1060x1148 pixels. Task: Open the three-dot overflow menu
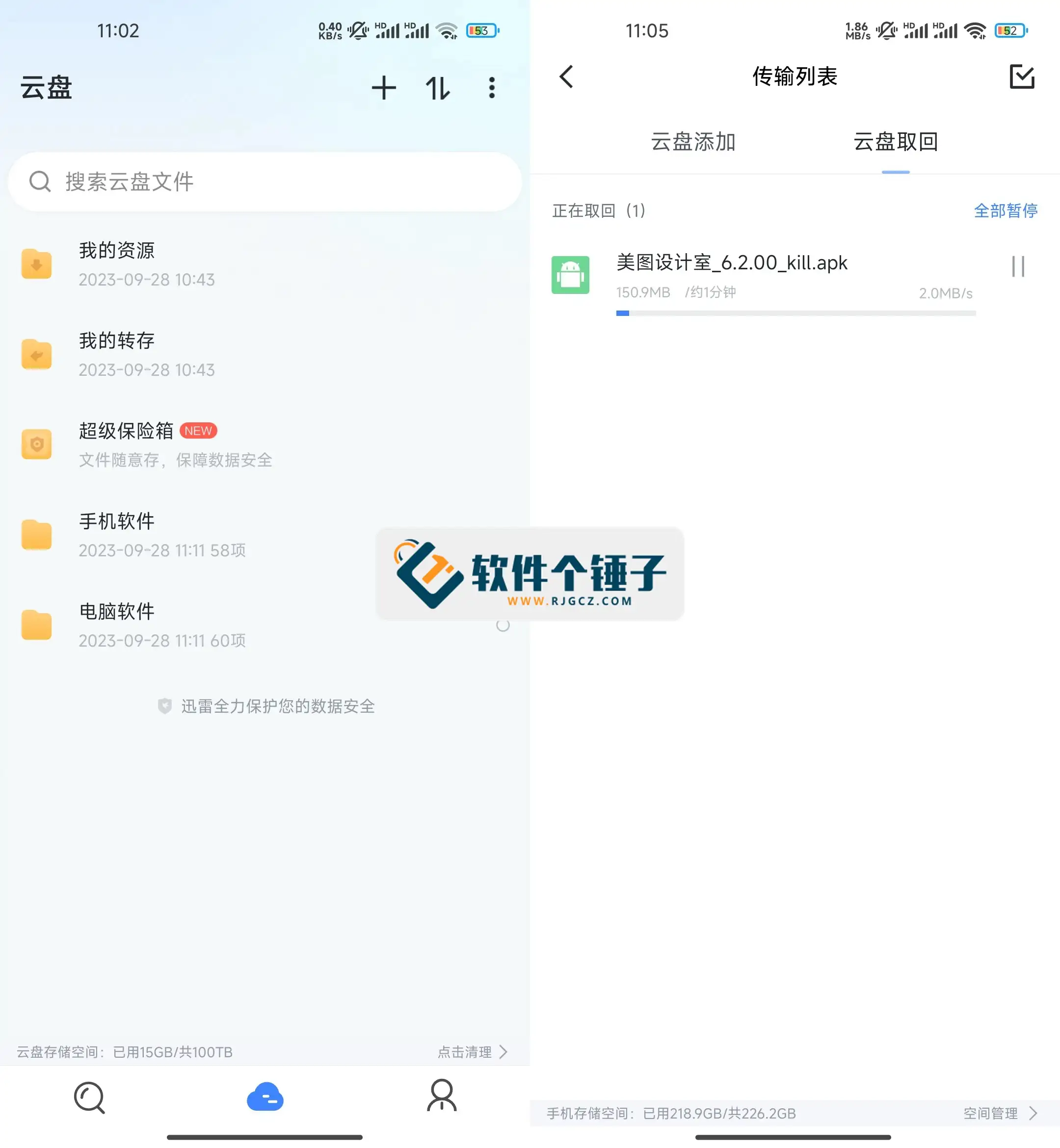pos(492,88)
